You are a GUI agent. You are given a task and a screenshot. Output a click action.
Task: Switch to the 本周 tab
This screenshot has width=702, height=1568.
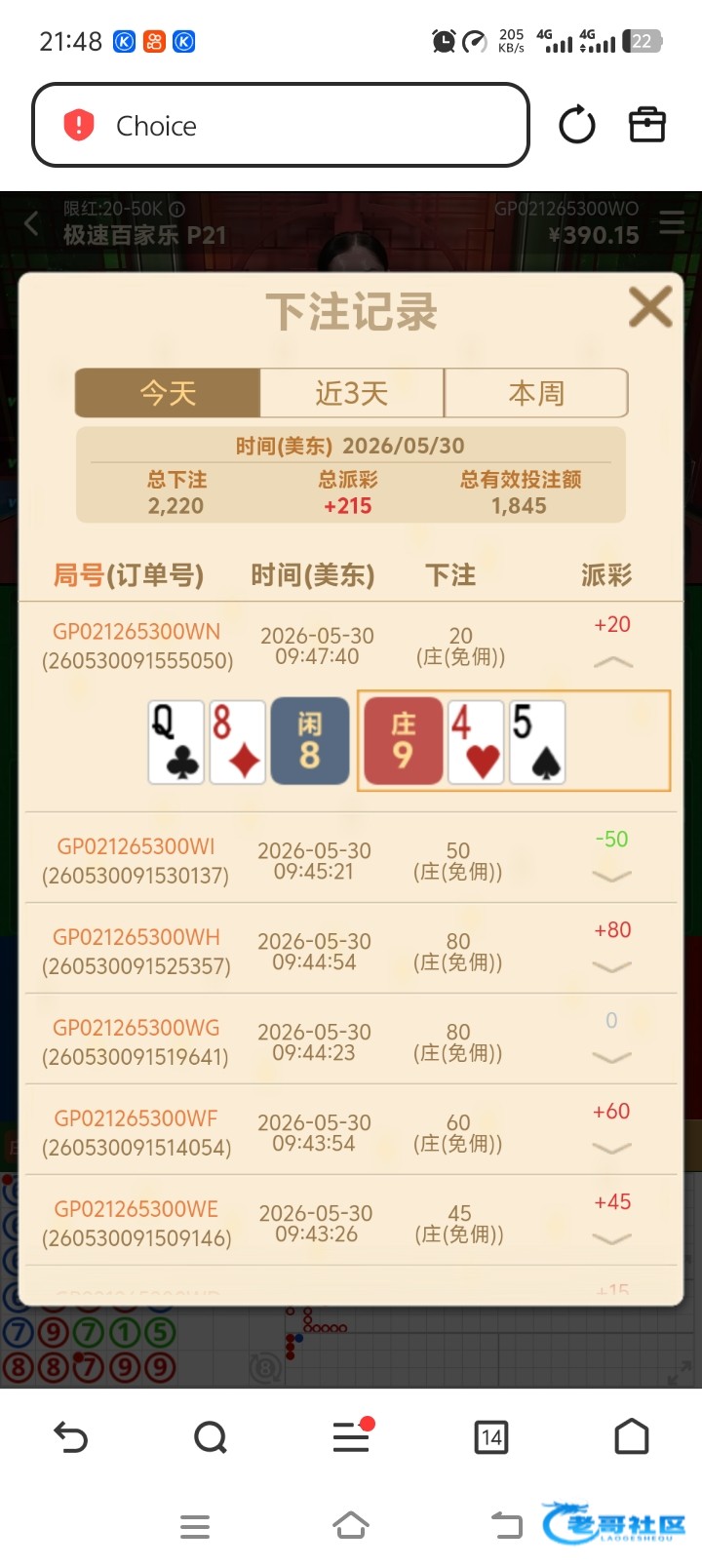click(x=536, y=393)
